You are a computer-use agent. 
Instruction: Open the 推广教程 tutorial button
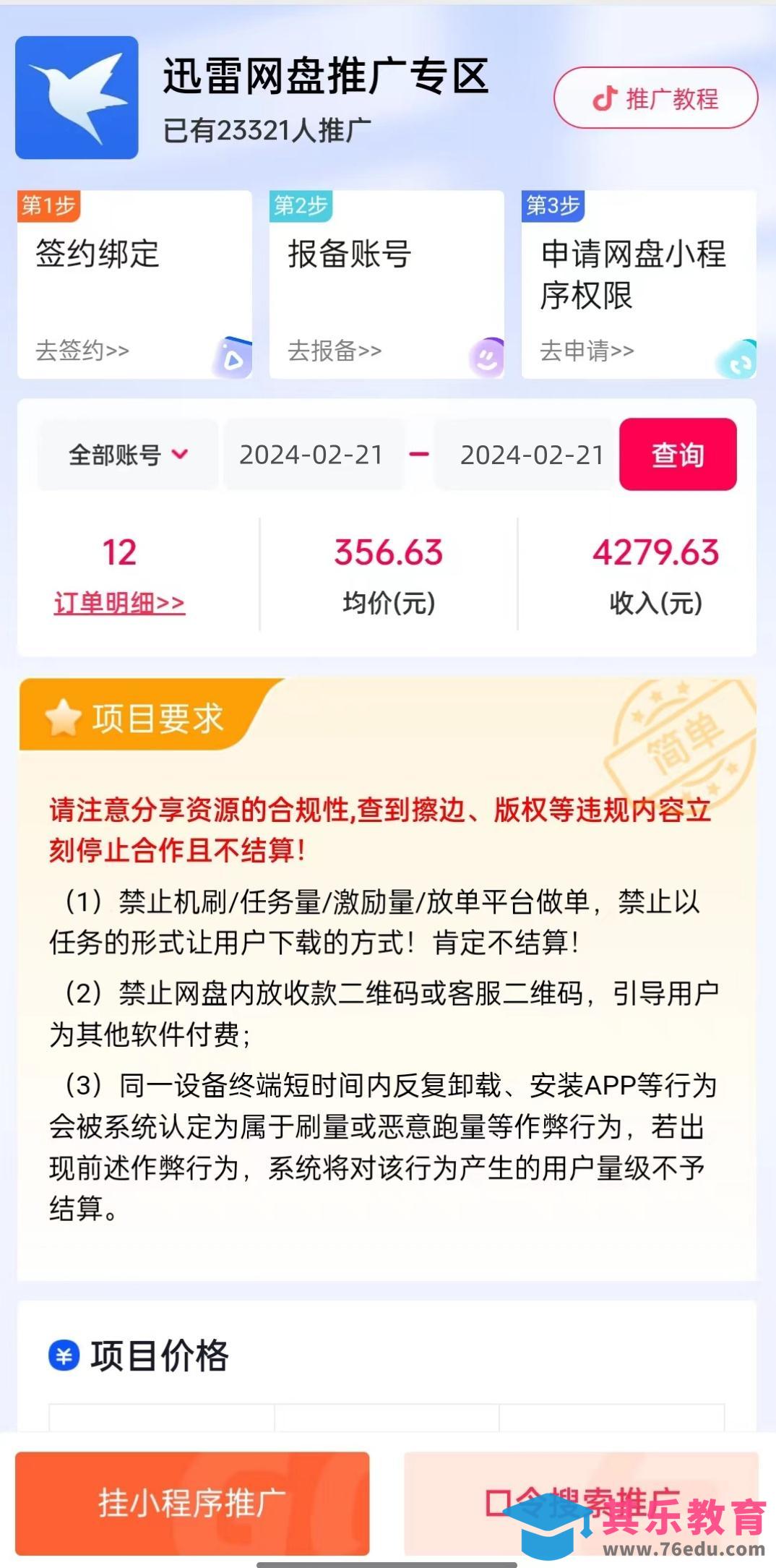point(655,98)
